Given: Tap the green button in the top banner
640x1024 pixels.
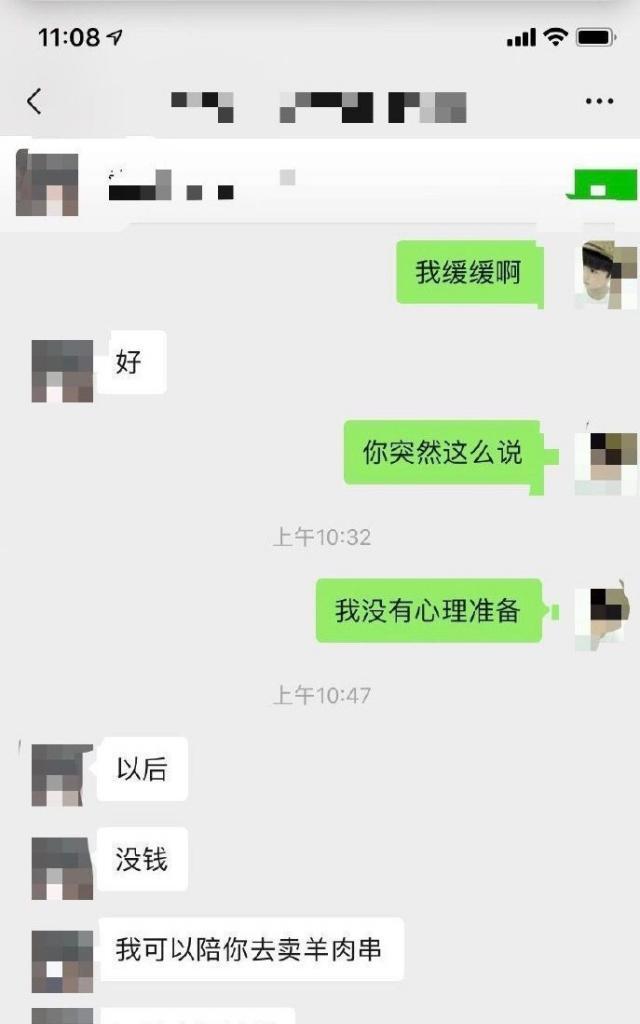Looking at the screenshot, I should click(600, 186).
